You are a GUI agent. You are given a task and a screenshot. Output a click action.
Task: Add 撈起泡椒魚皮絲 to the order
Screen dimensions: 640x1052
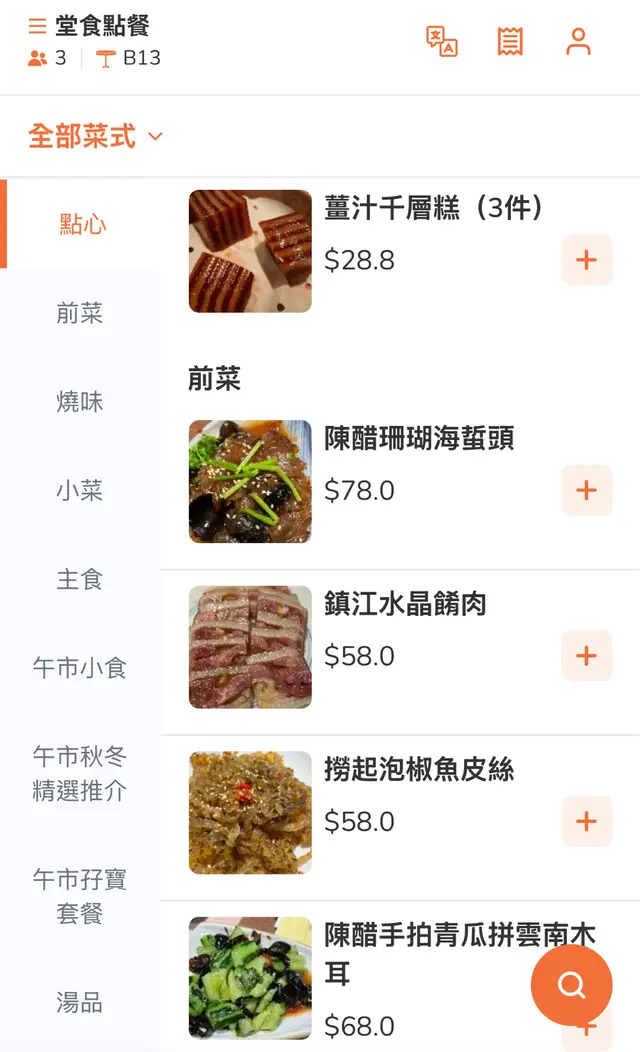(x=586, y=822)
